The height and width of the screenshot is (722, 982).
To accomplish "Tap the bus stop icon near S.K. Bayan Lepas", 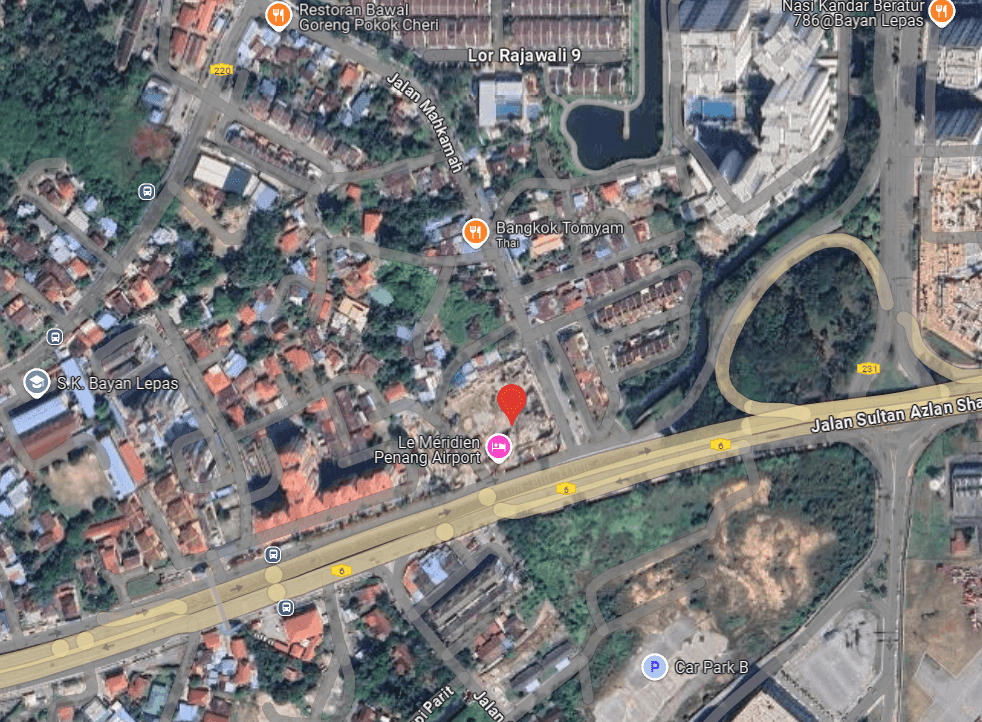I will [x=54, y=337].
